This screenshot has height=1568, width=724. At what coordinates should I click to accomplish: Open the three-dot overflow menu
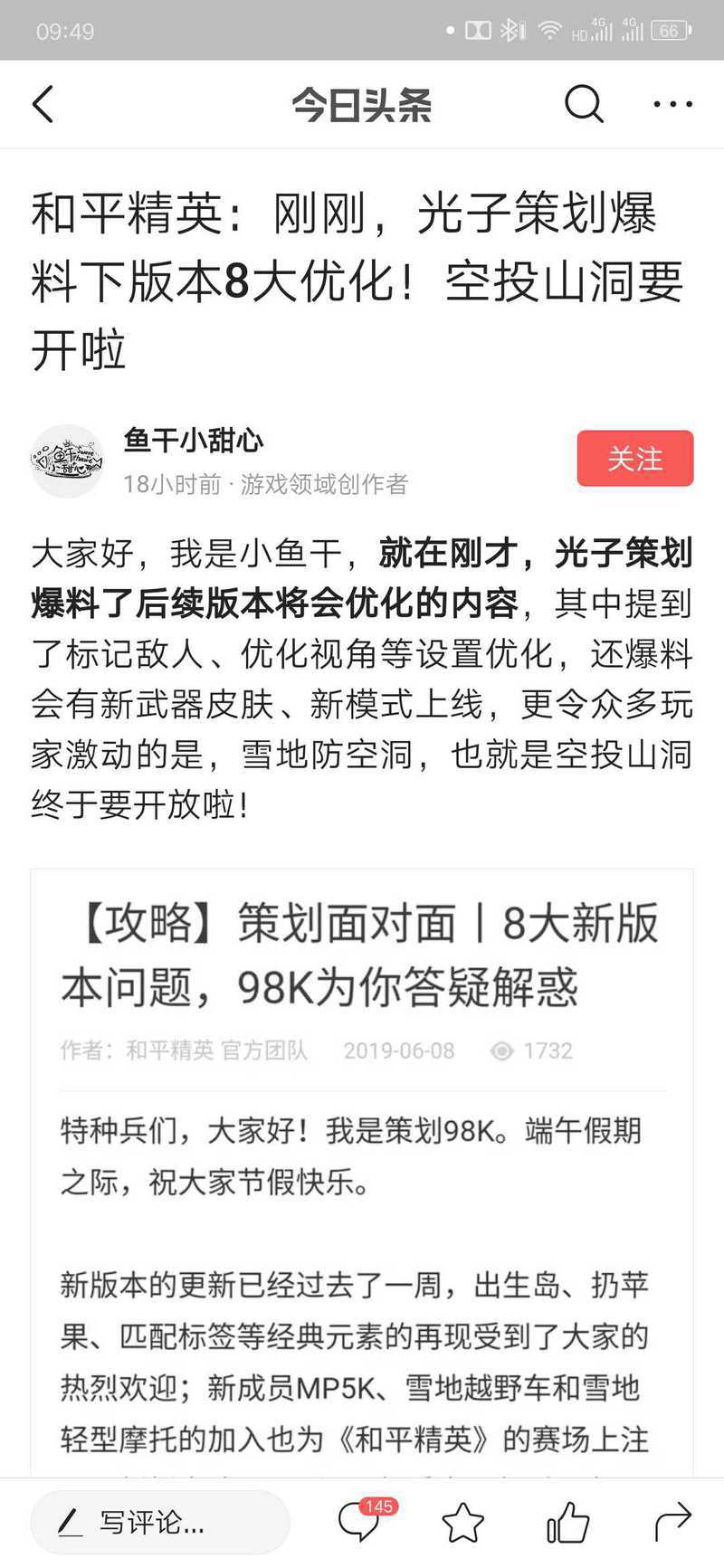[673, 104]
